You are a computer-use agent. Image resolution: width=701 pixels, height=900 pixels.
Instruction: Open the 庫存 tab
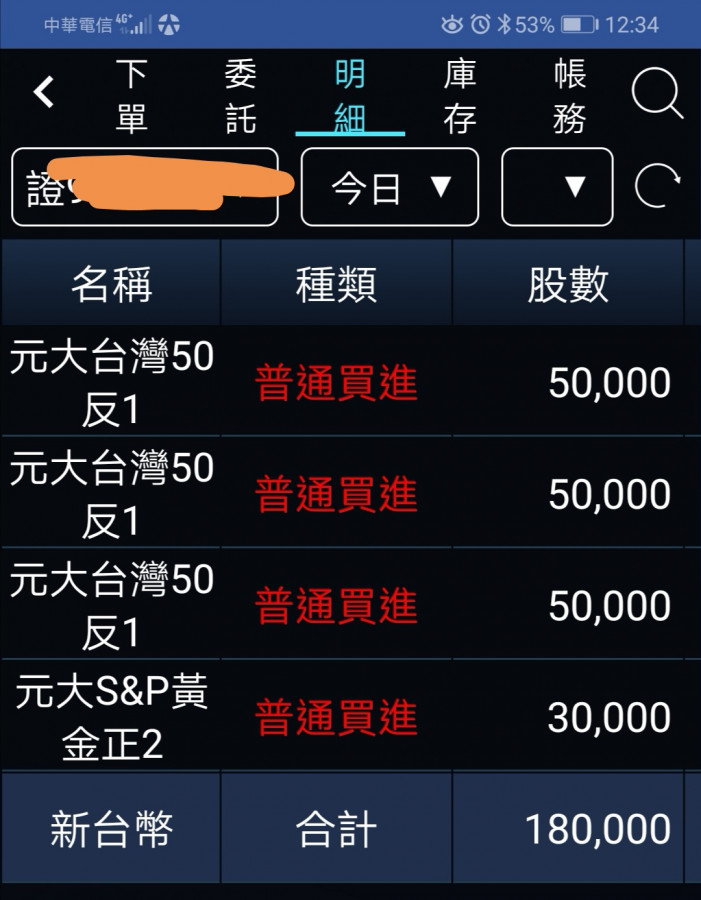click(460, 97)
